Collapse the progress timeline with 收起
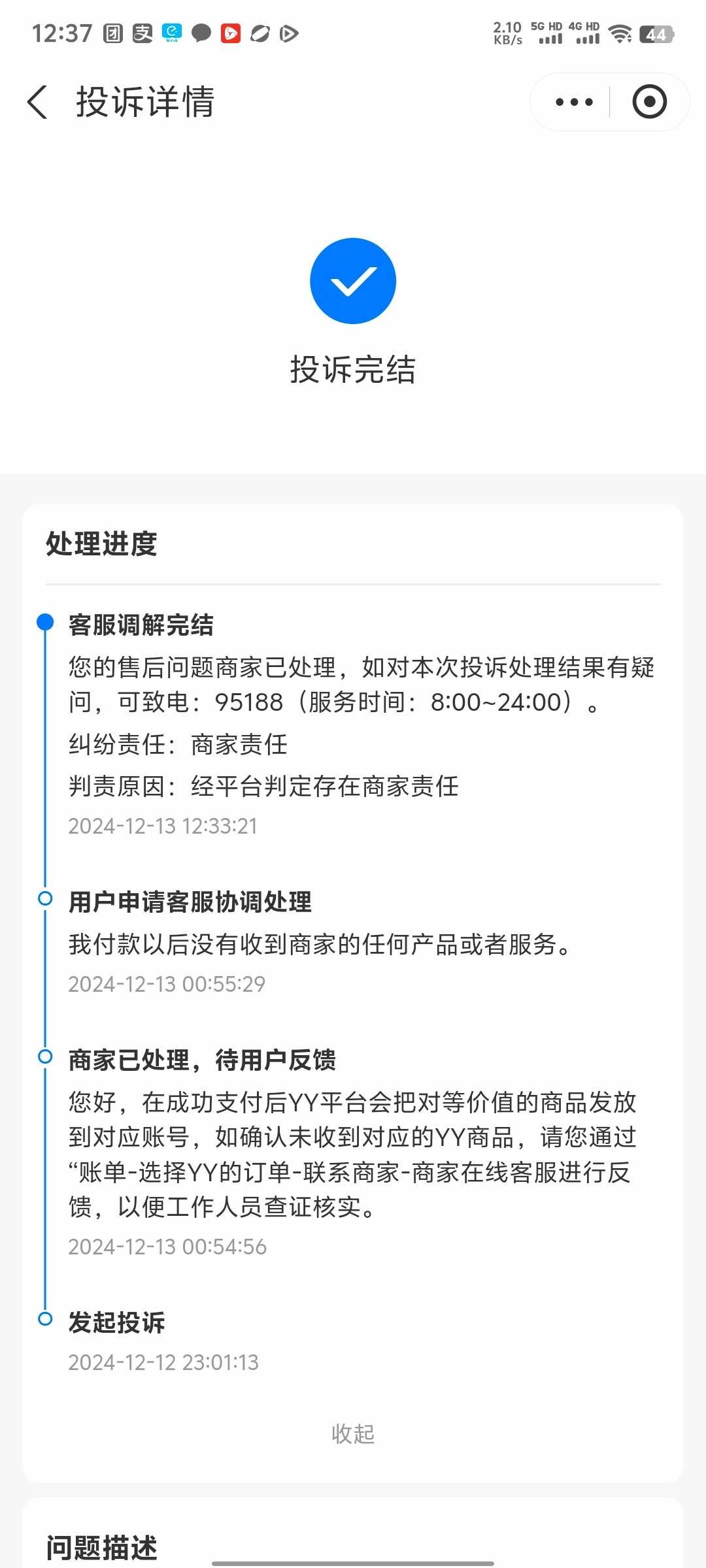 tap(353, 1434)
